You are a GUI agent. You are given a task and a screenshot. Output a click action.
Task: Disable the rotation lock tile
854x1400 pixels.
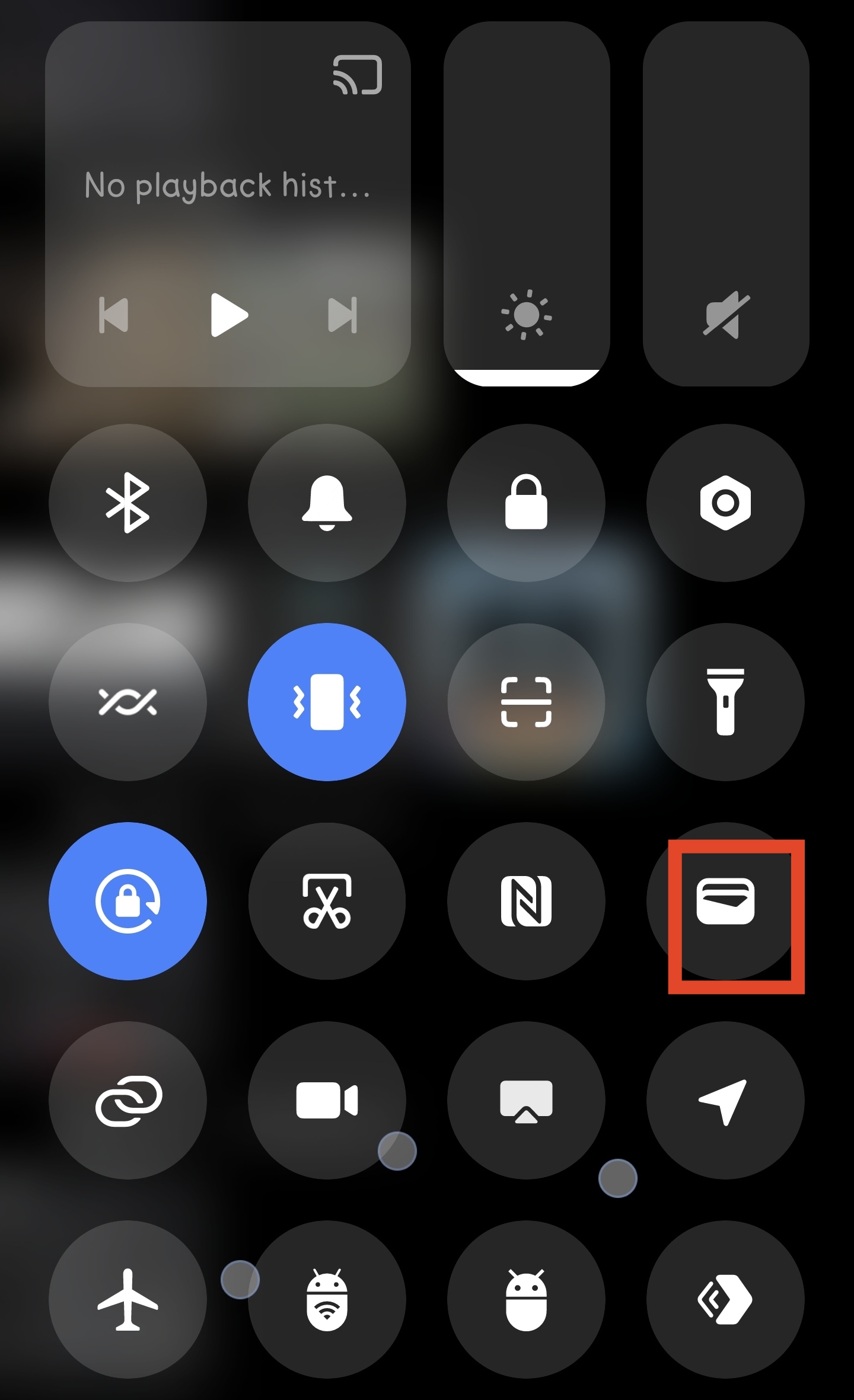pyautogui.click(x=128, y=901)
